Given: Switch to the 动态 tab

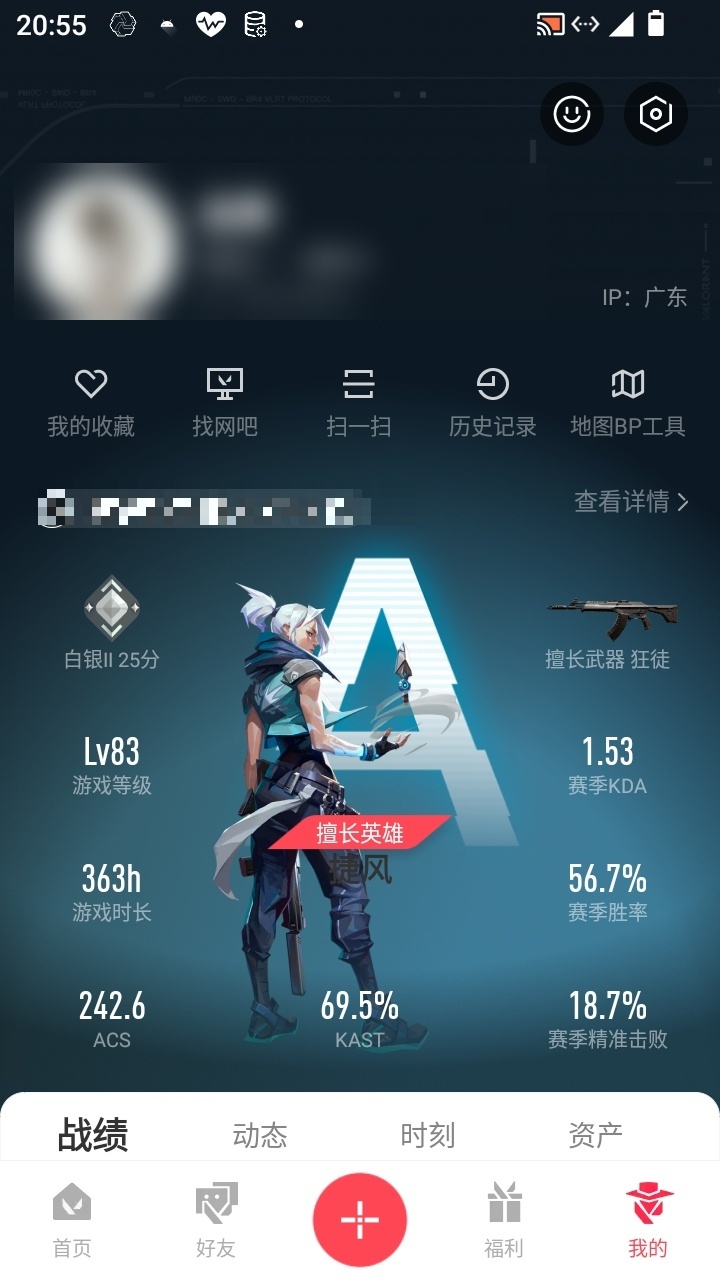Looking at the screenshot, I should coord(260,1135).
